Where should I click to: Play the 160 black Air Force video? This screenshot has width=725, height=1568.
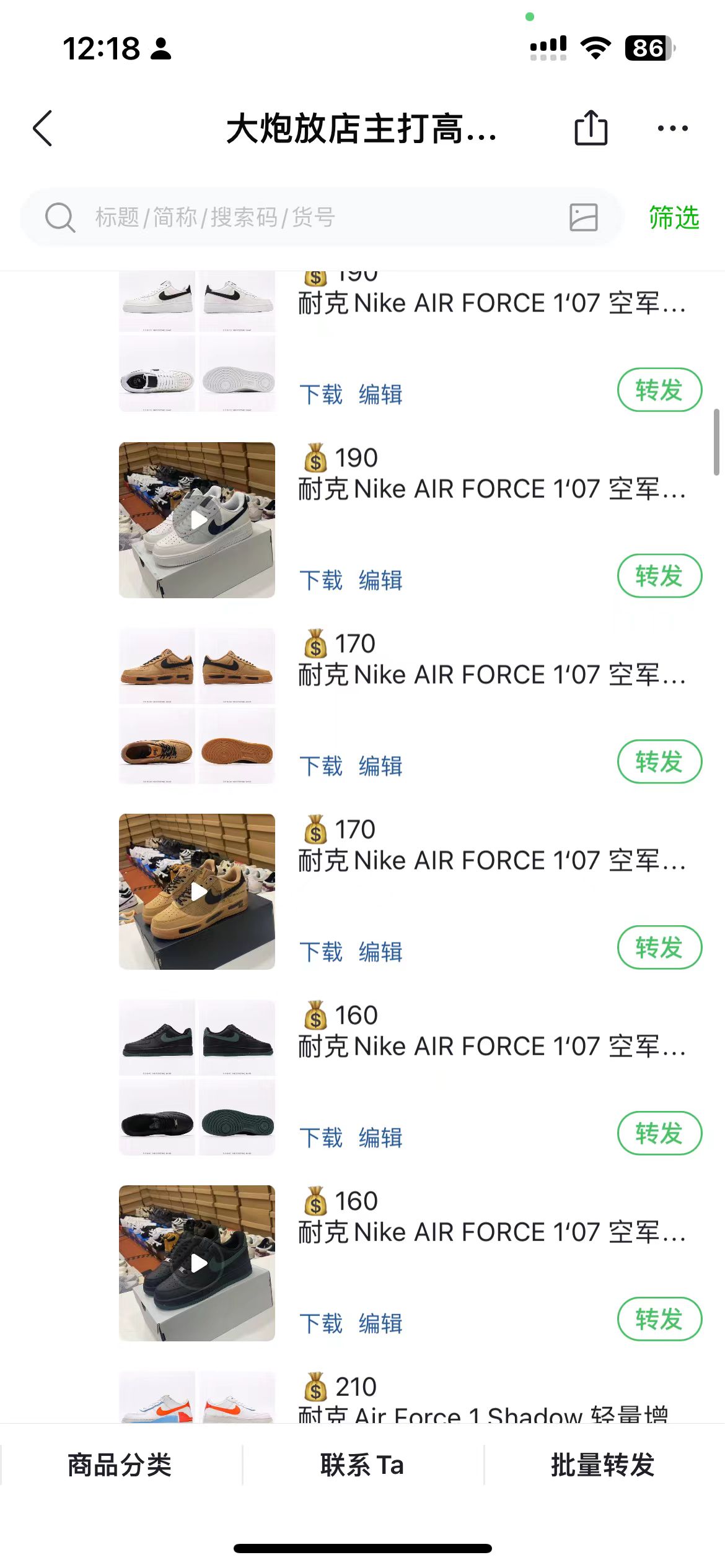197,1263
